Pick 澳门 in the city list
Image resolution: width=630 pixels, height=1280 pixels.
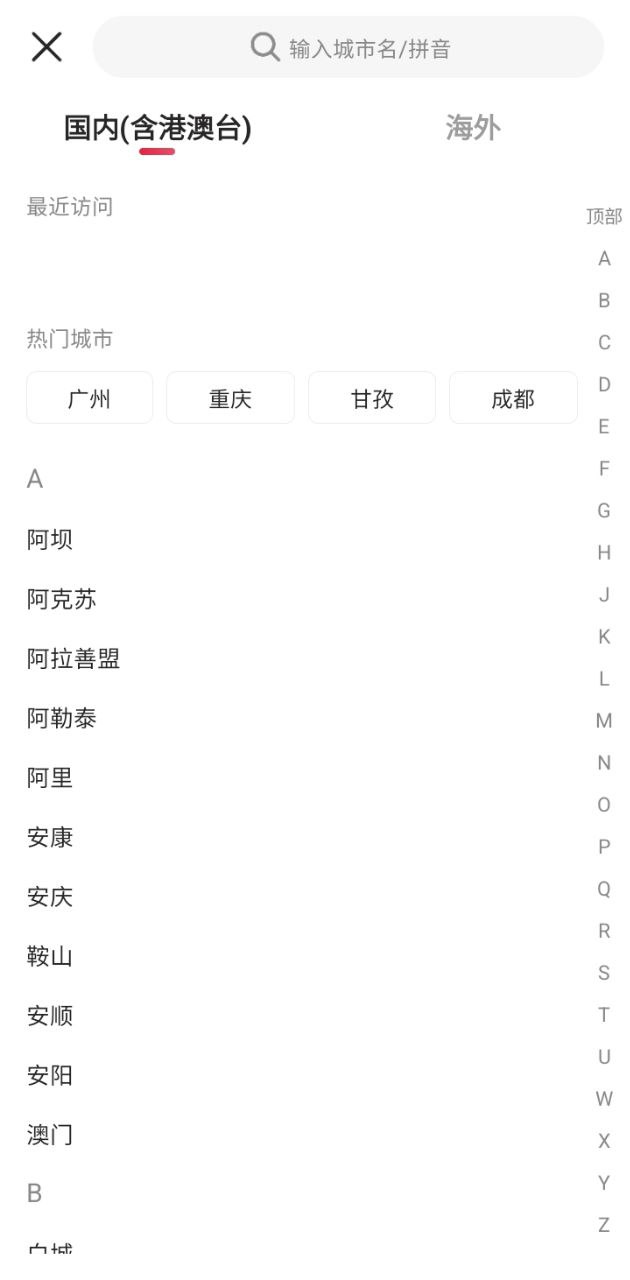coord(50,1135)
